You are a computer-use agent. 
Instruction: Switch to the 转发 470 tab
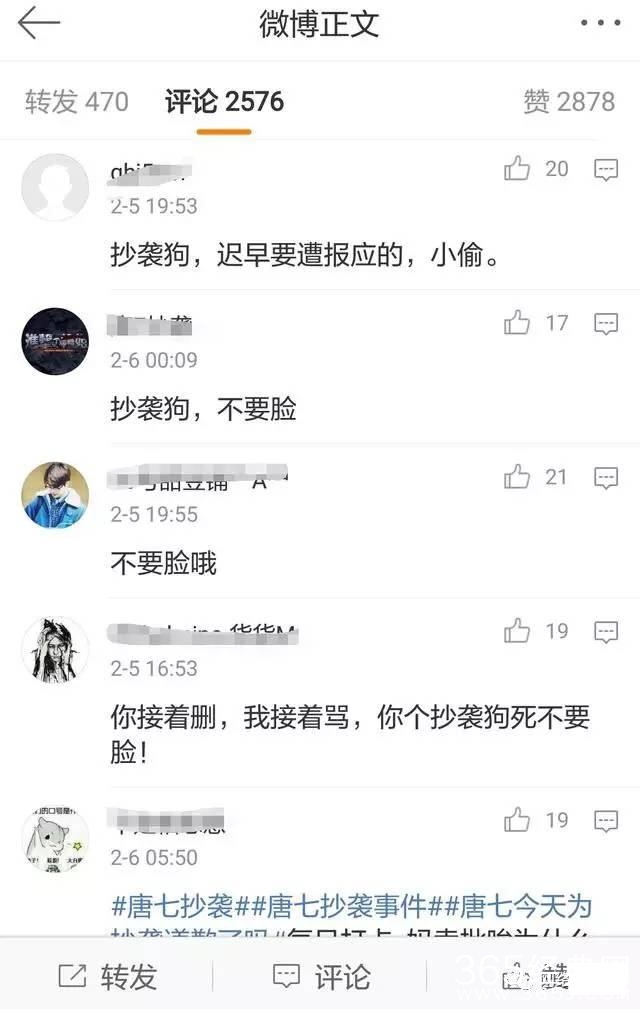[77, 102]
